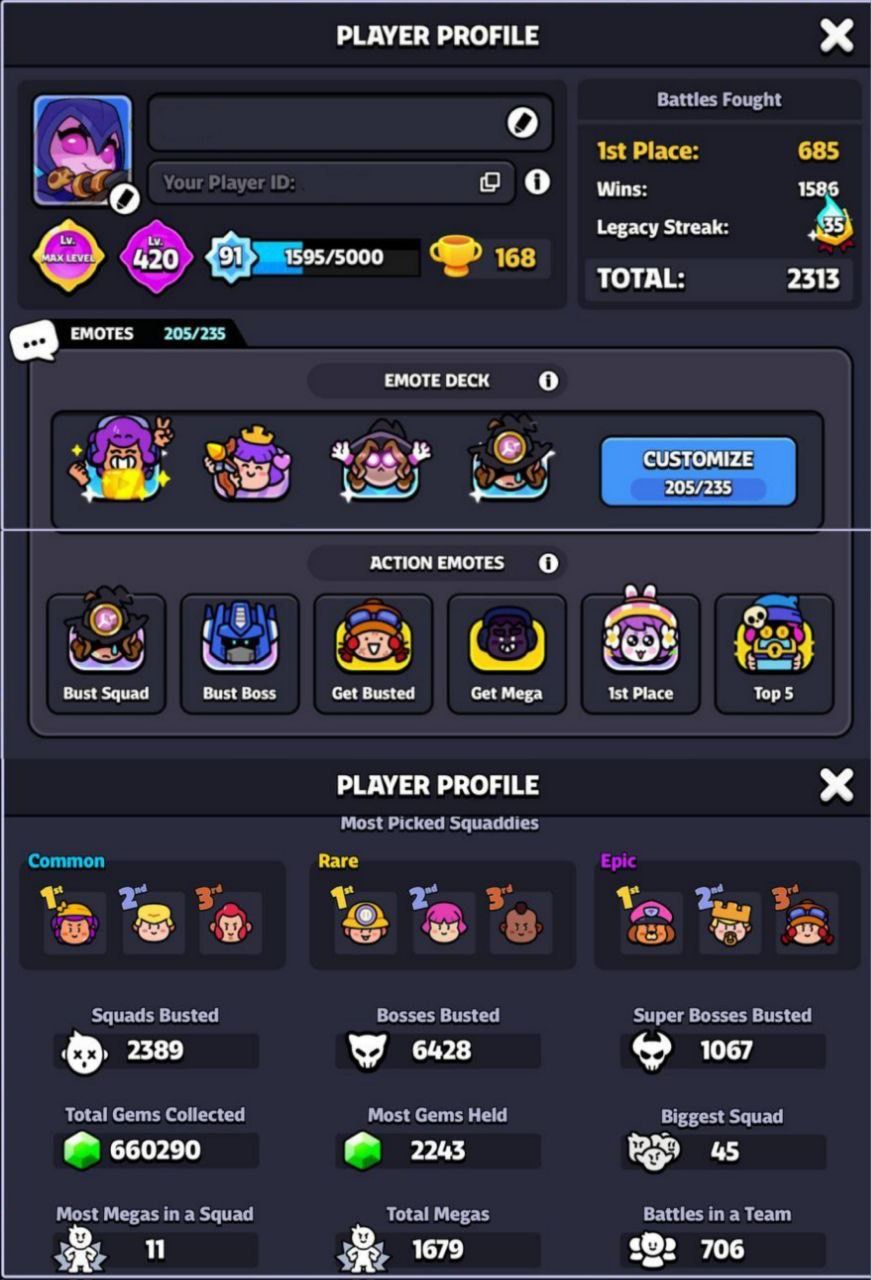Screen dimensions: 871x1280
Task: Open info about Action Emotes
Action: tap(548, 563)
